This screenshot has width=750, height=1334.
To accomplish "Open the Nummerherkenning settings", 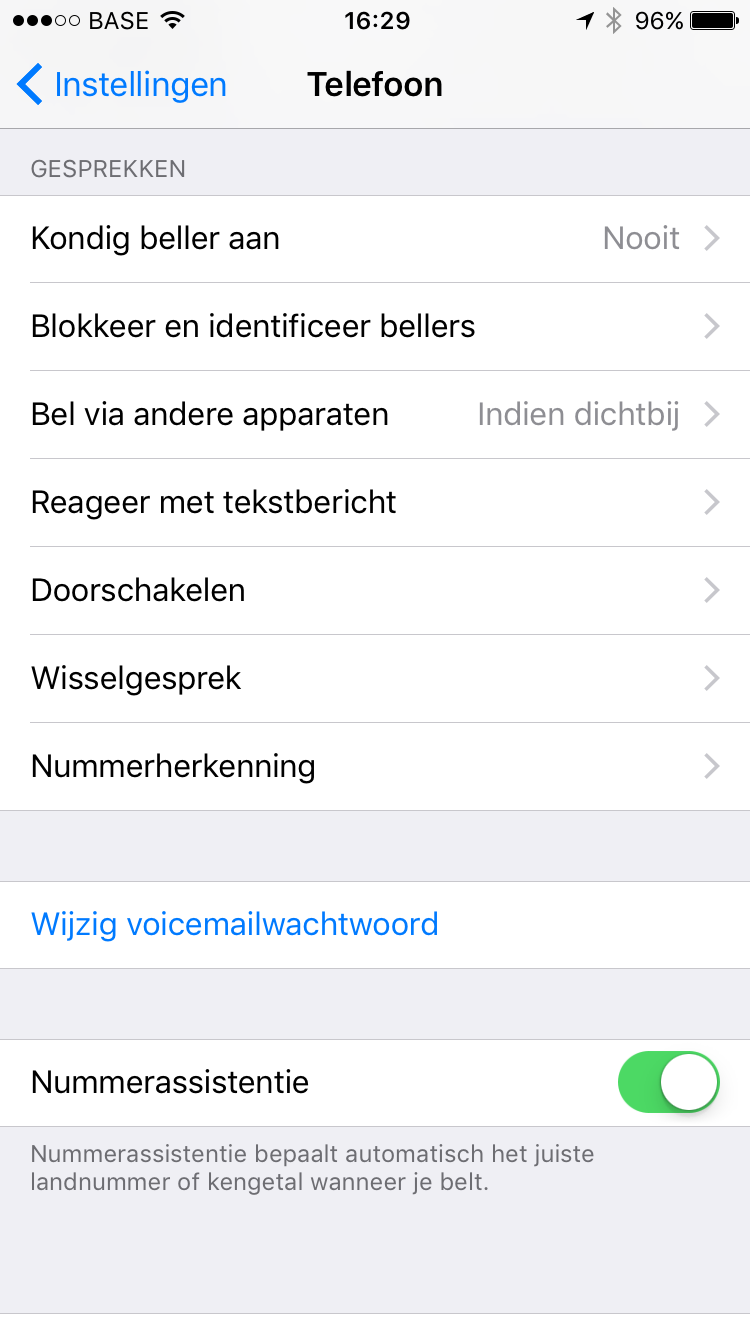I will pos(375,767).
